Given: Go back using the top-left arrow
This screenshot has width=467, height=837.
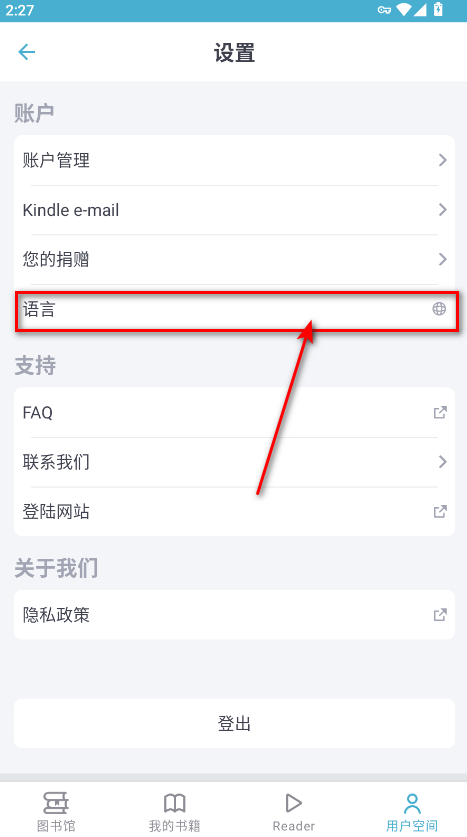Looking at the screenshot, I should (26, 52).
